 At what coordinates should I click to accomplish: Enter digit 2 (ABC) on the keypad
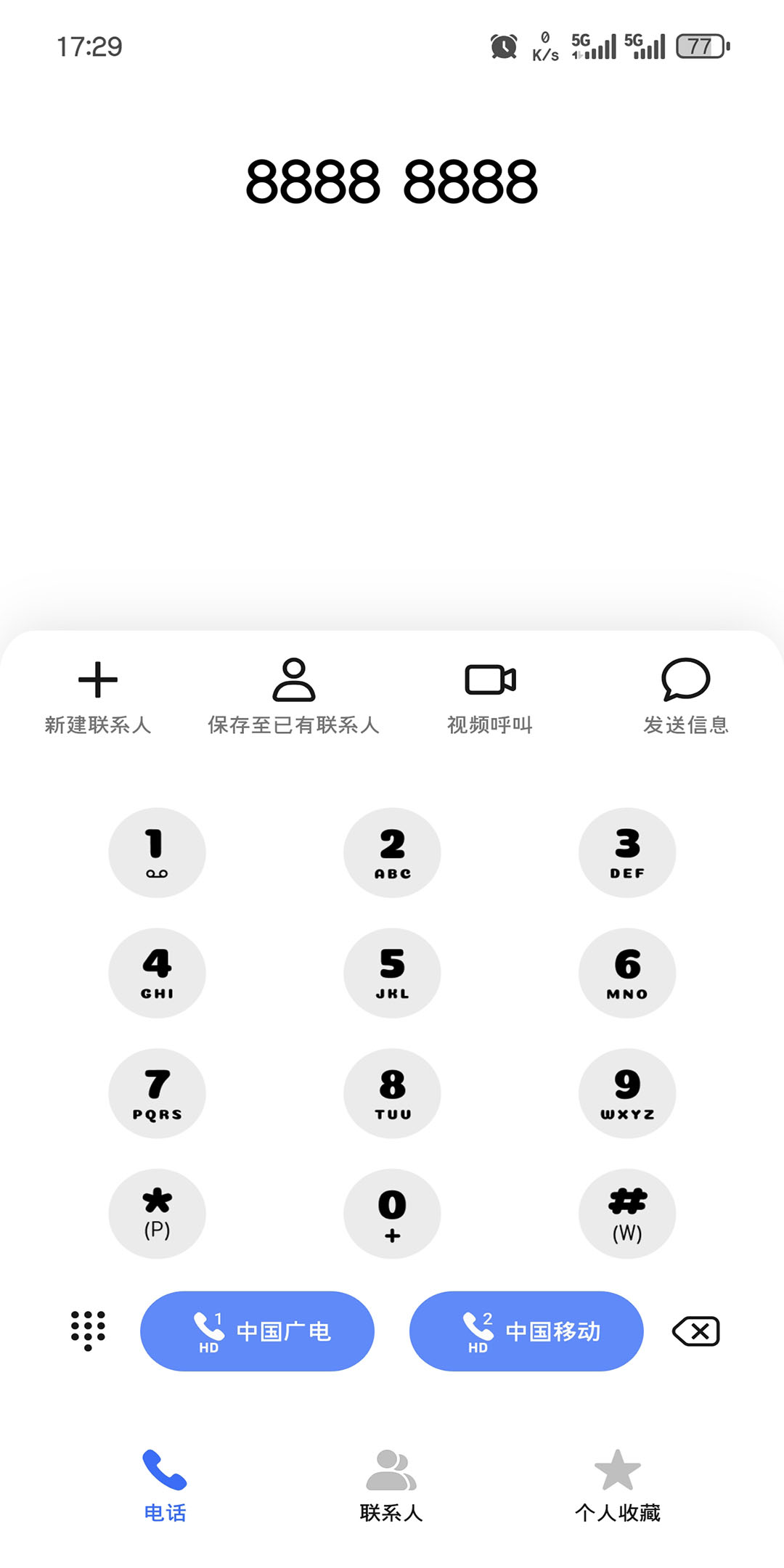coord(392,852)
